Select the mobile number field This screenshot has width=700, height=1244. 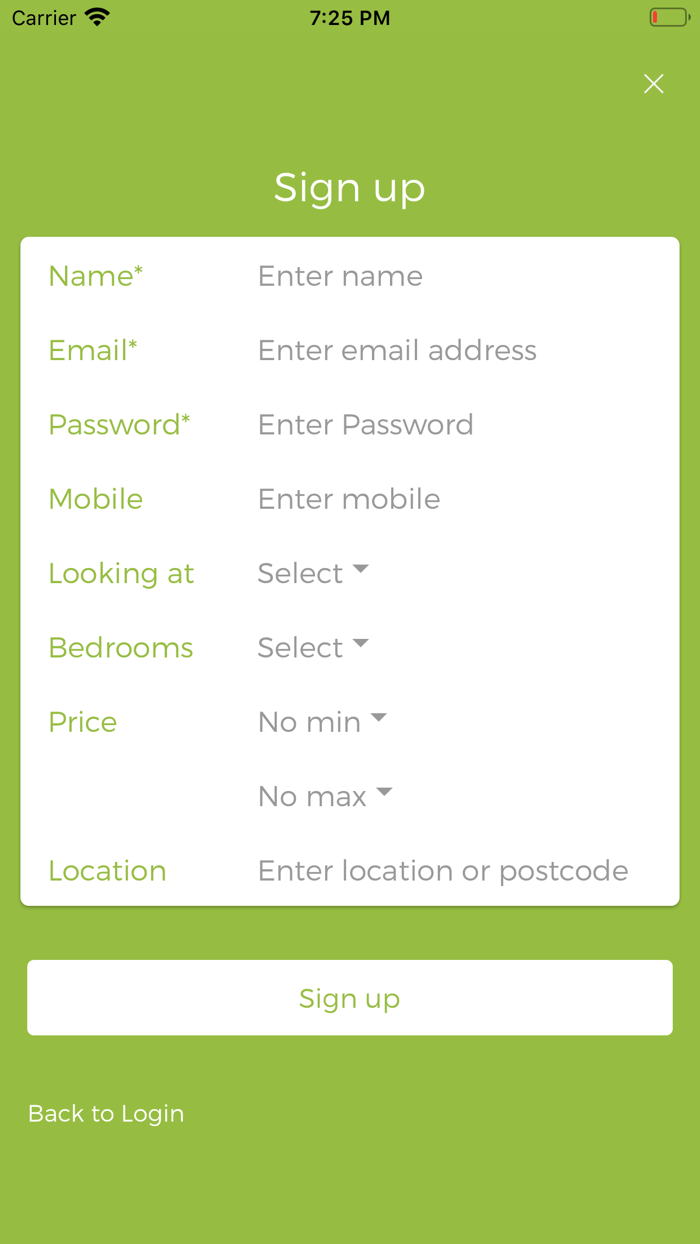click(x=455, y=499)
